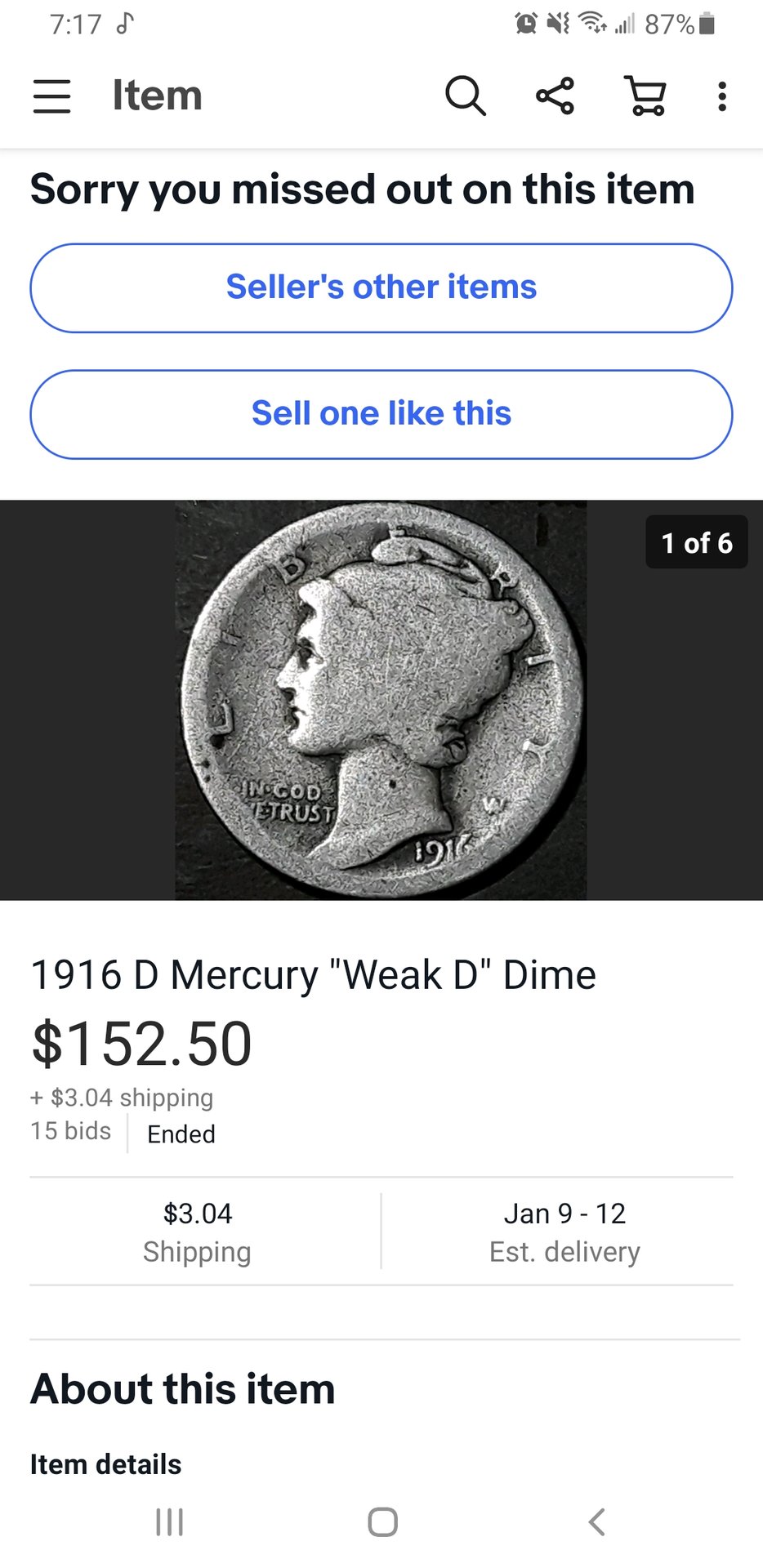Open the Mercury dime photo gallery
763x1568 pixels.
click(381, 700)
